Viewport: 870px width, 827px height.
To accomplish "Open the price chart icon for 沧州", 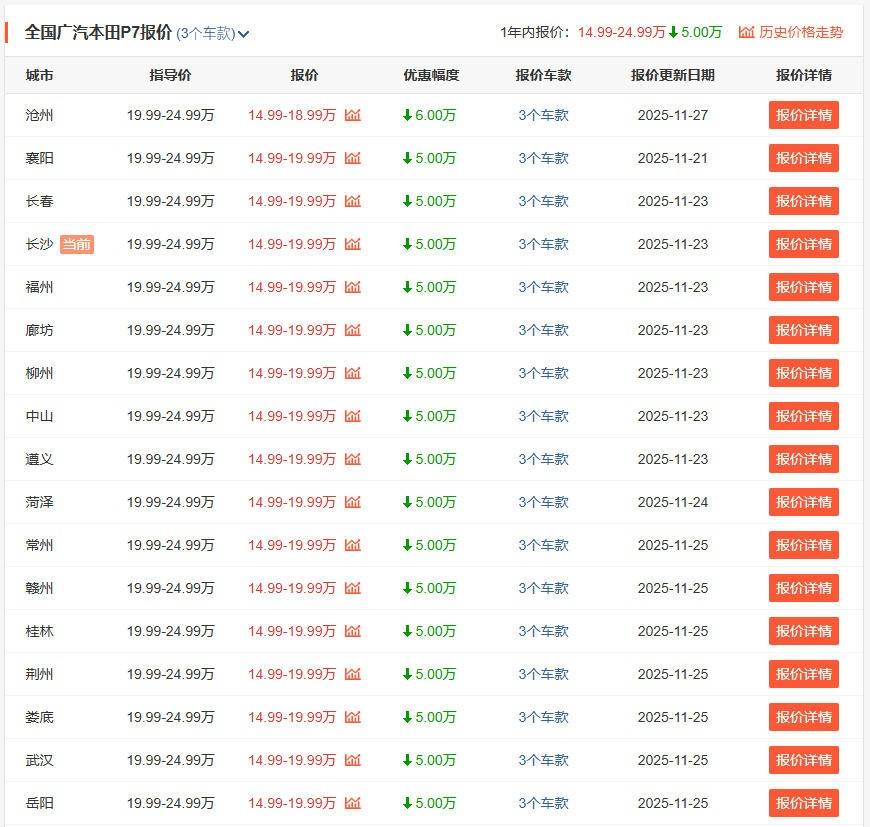I will coord(353,115).
